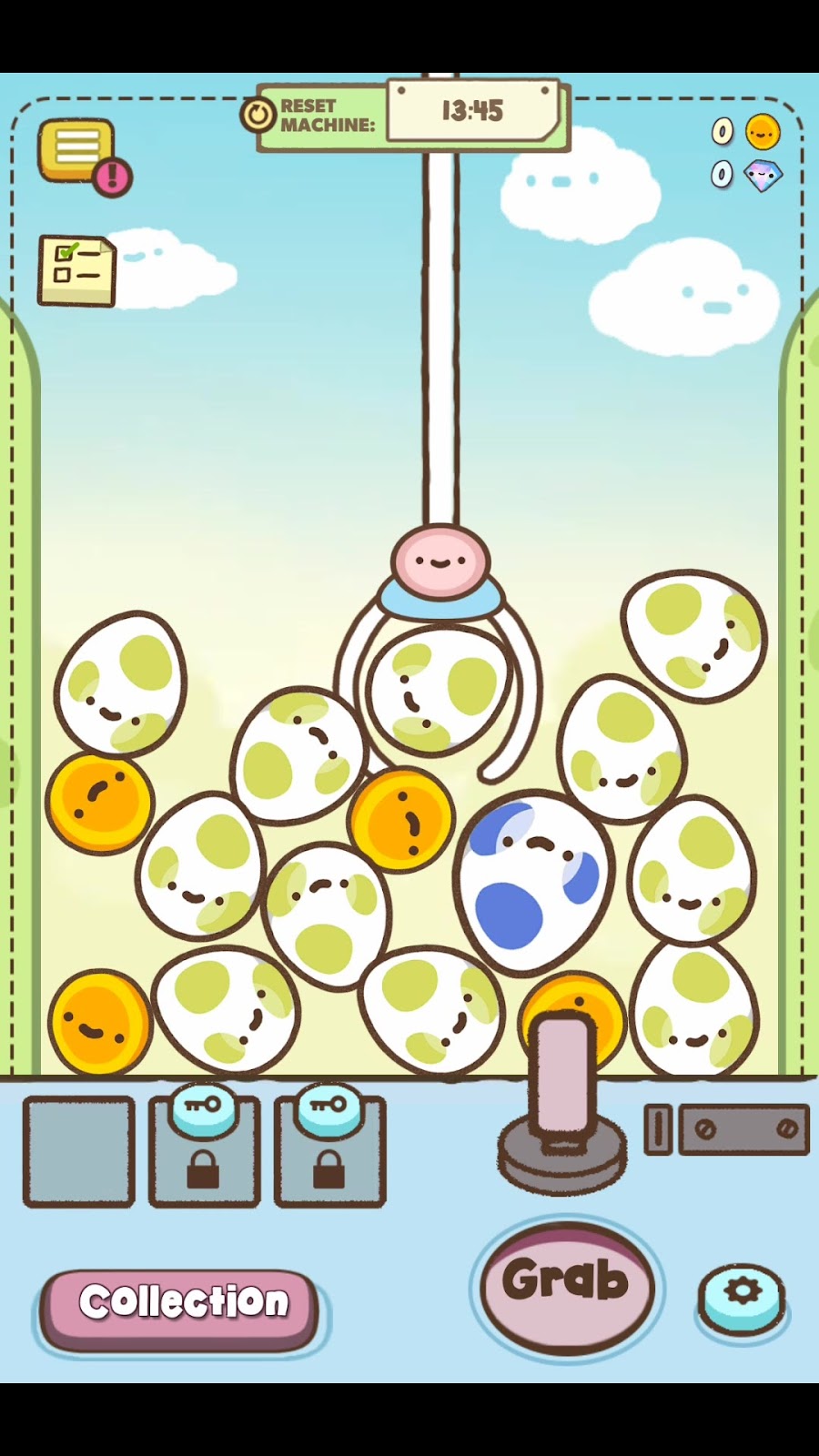Screen dimensions: 819x1456
Task: Open the checklist tasks note
Action: click(x=77, y=271)
